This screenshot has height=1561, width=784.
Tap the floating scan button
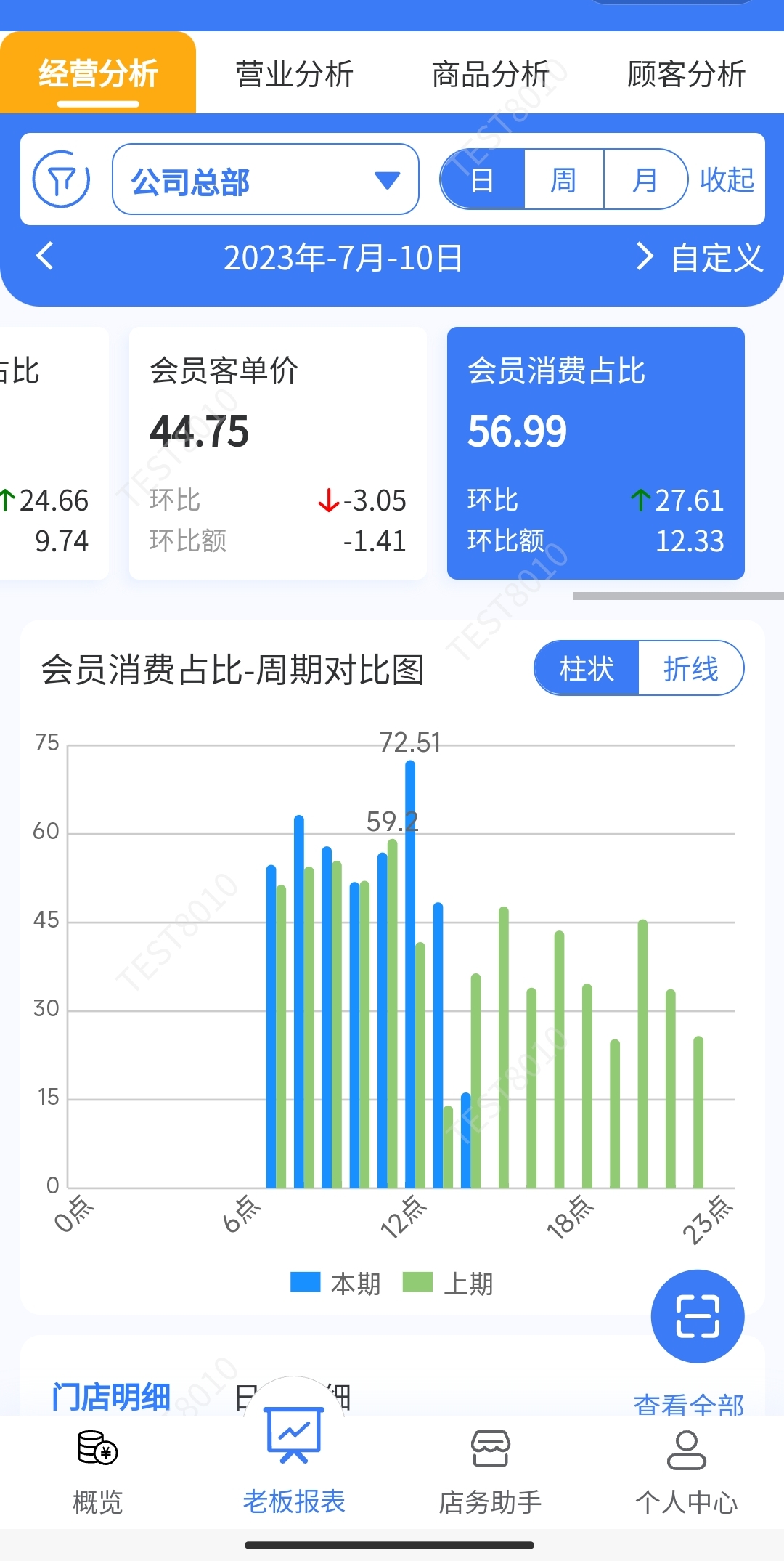[697, 1316]
